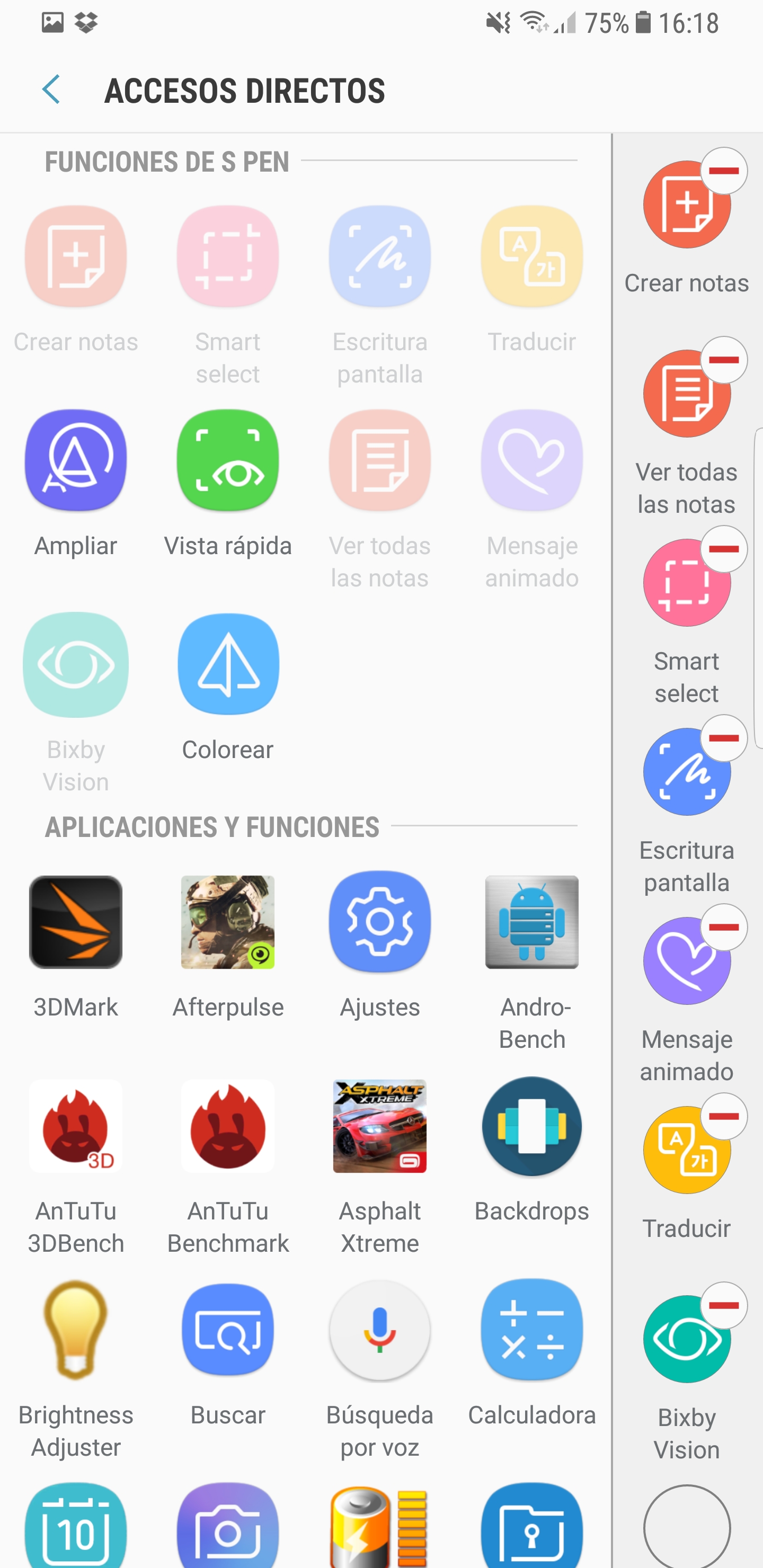Remove Smart select from the panel
The height and width of the screenshot is (1568, 763).
(724, 549)
